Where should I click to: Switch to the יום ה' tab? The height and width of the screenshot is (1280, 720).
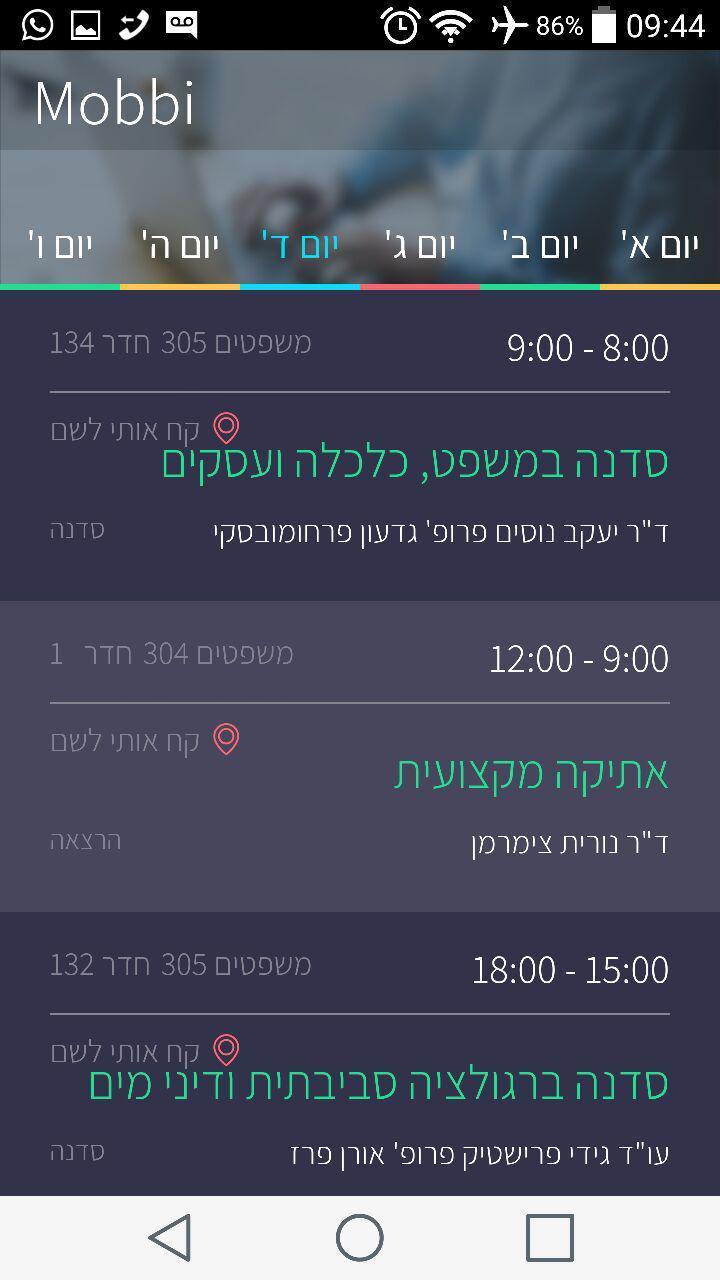coord(180,246)
